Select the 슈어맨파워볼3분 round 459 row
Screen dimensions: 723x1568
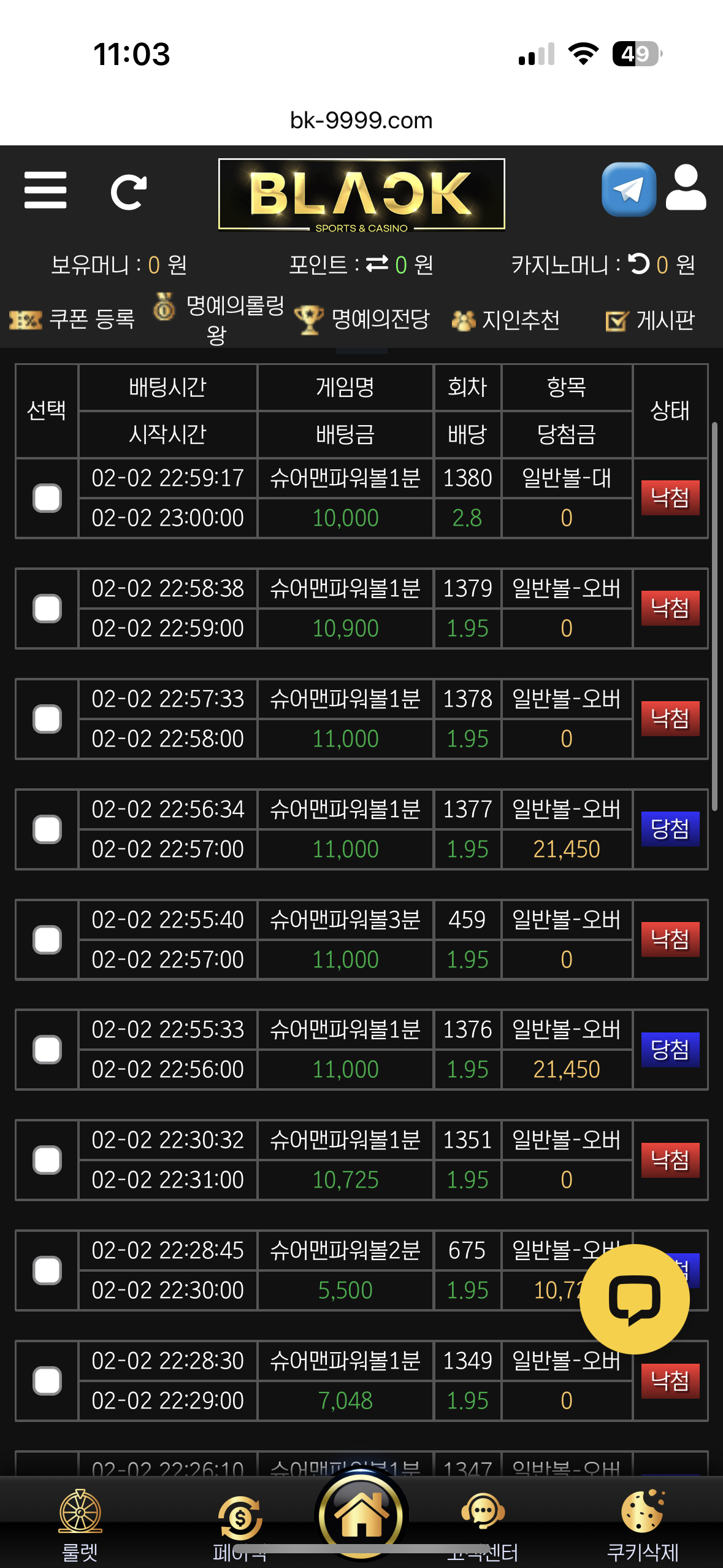coord(47,940)
